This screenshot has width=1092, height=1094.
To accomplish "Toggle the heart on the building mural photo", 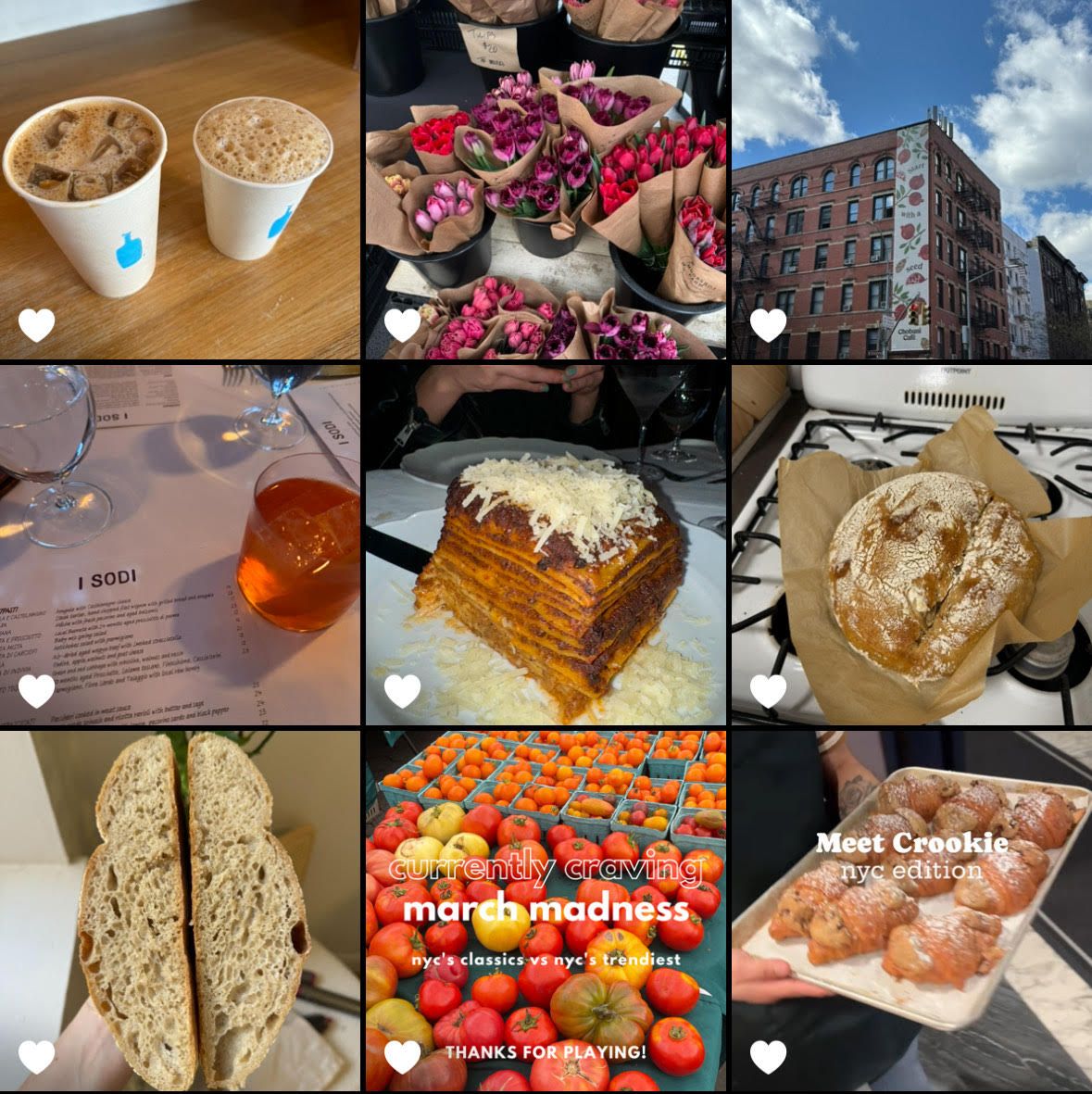I will (x=768, y=325).
